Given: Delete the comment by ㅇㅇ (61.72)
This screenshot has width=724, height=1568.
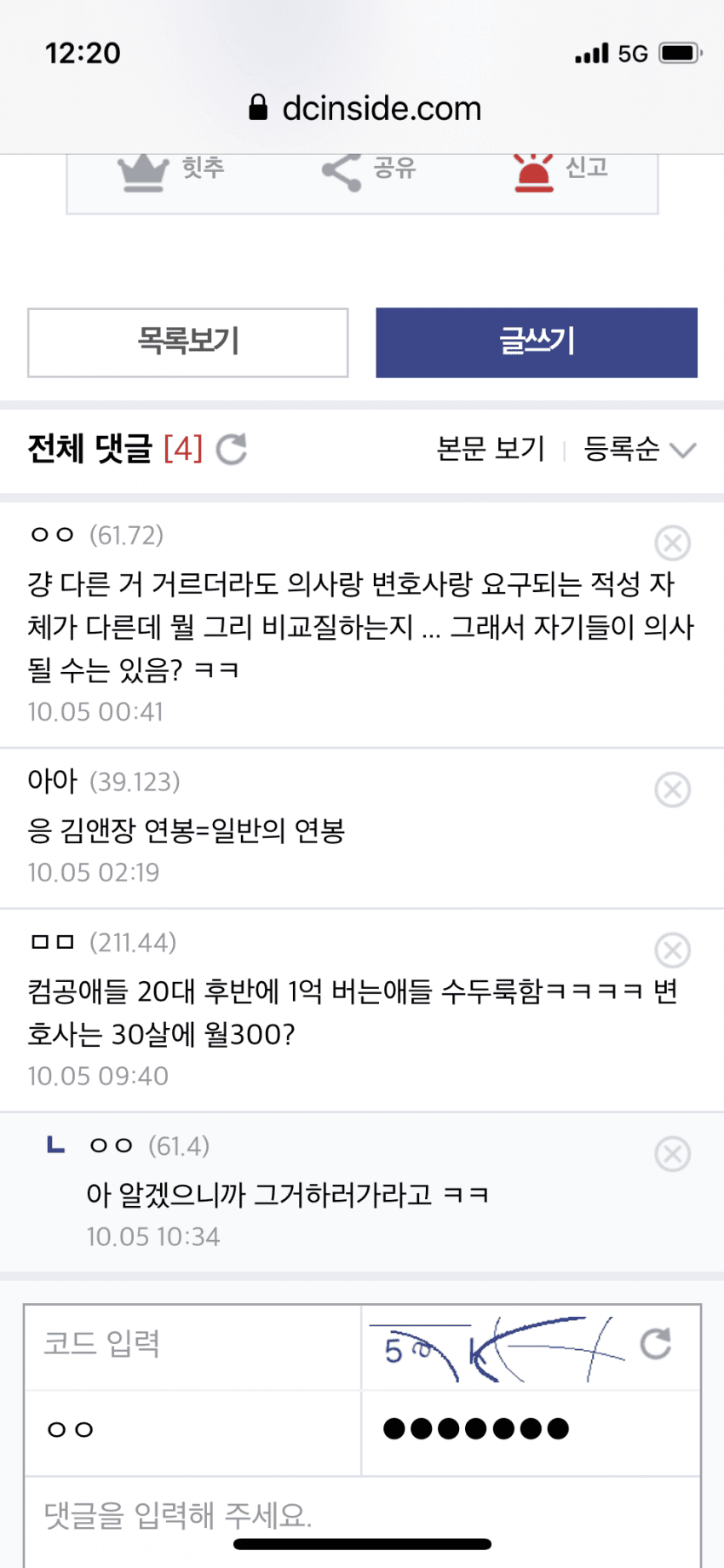Looking at the screenshot, I should 672,543.
